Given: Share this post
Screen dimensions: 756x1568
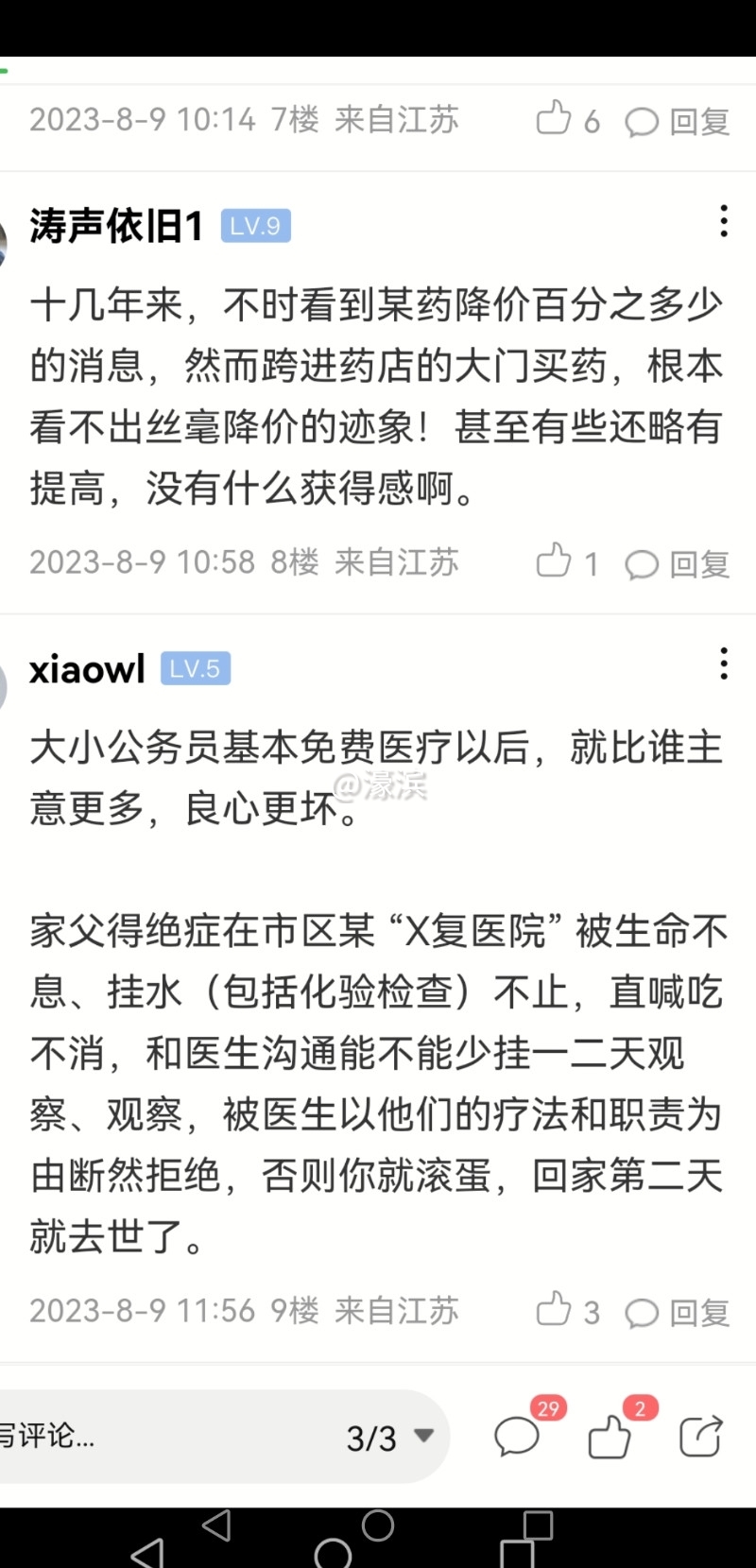Looking at the screenshot, I should click(x=701, y=1437).
